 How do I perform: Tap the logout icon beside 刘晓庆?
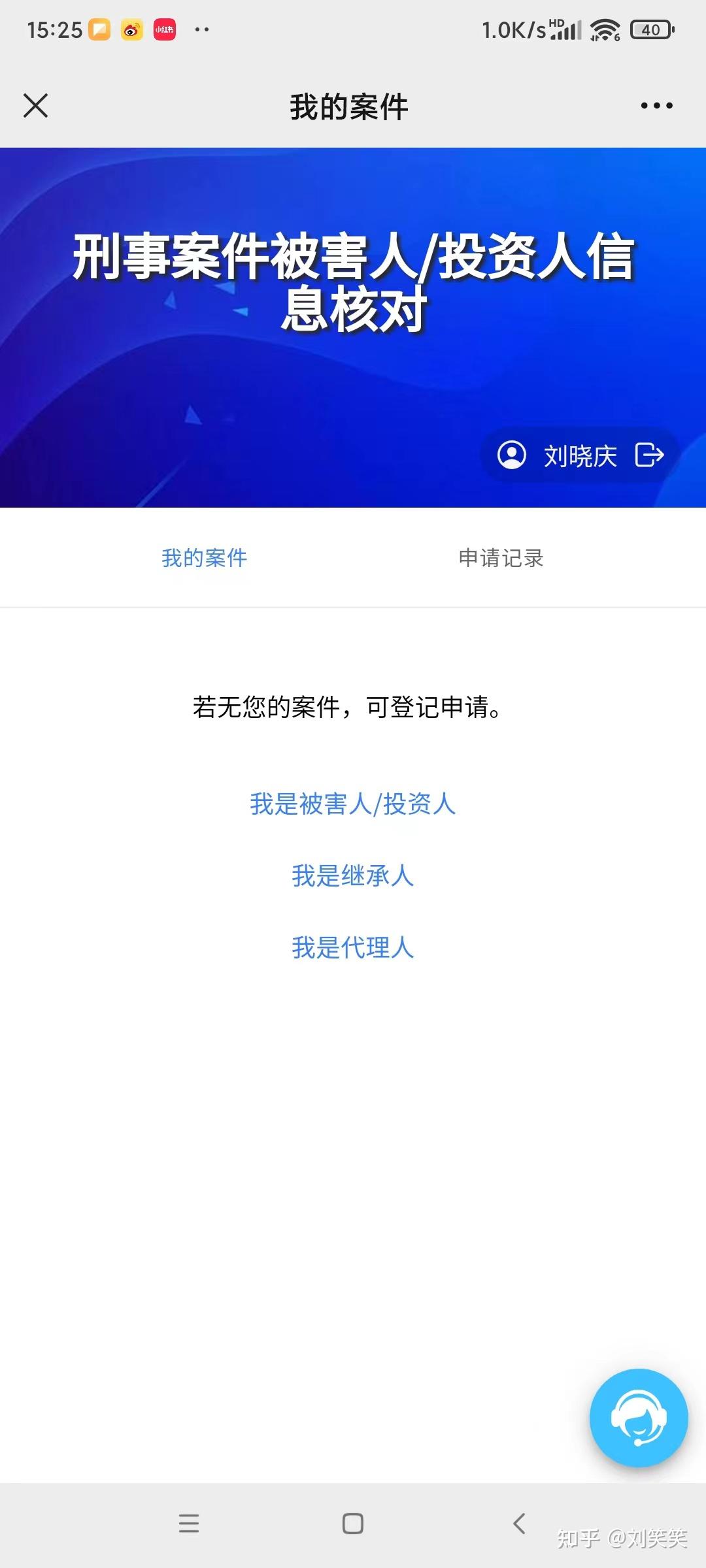(x=649, y=455)
